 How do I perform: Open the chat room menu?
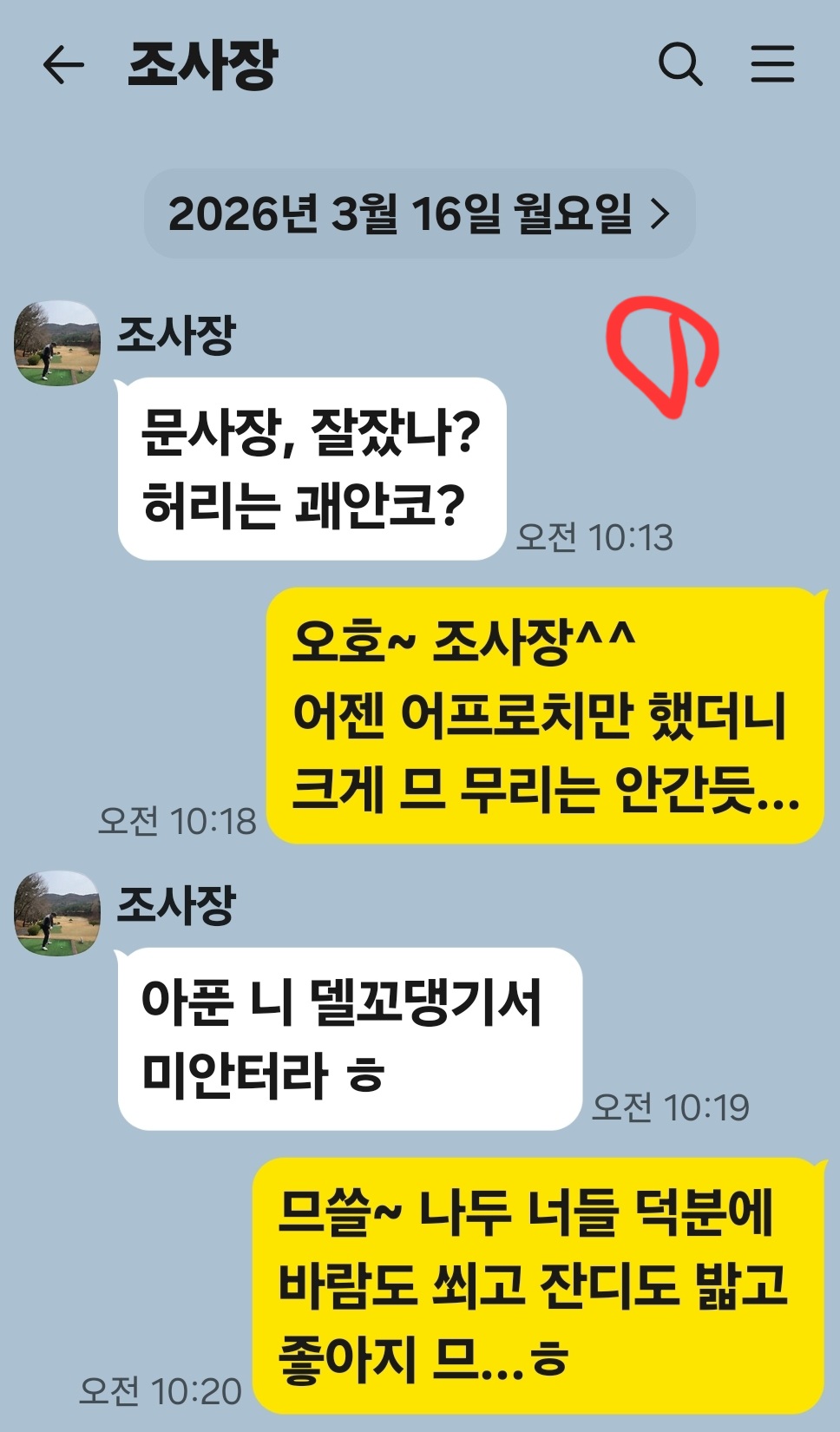771,64
